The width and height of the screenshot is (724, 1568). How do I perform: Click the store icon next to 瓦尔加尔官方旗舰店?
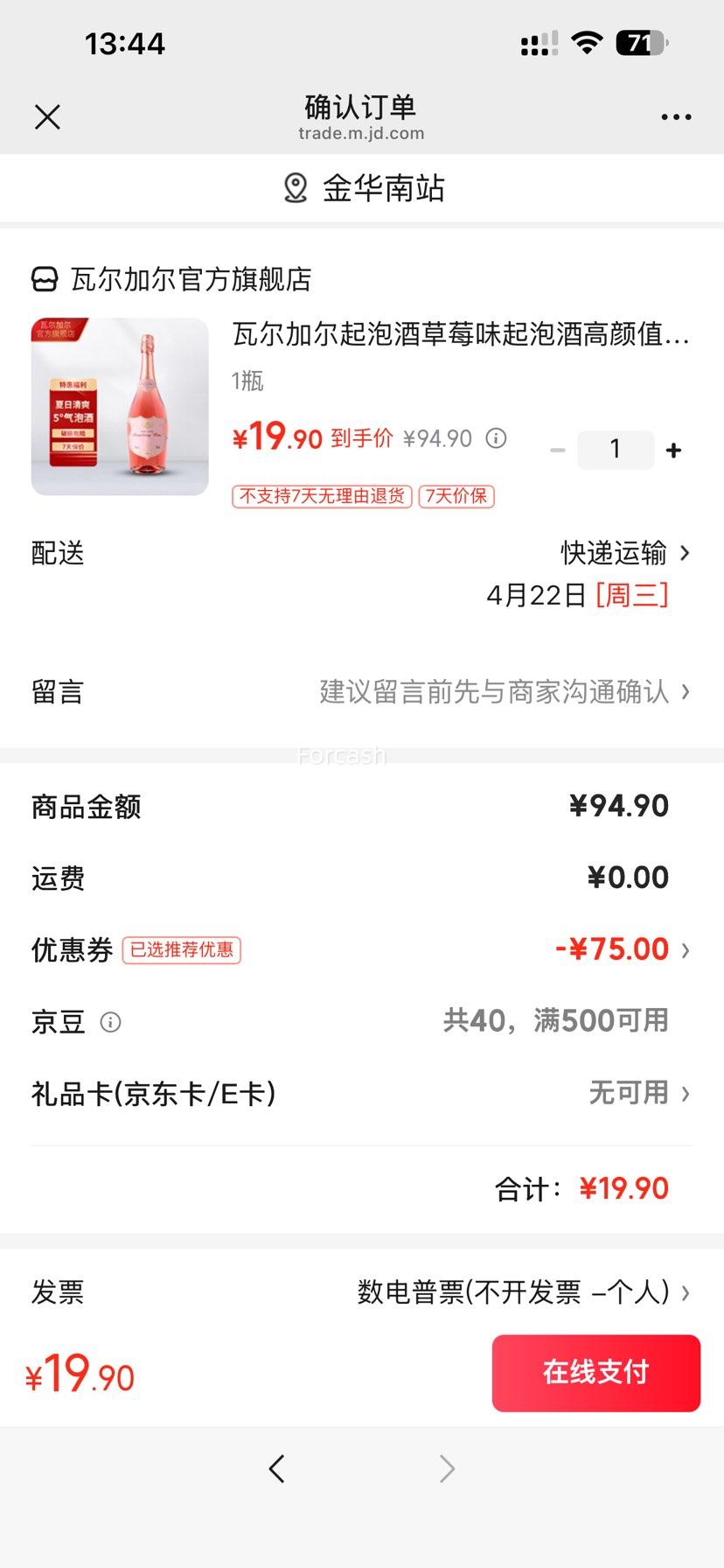click(43, 280)
